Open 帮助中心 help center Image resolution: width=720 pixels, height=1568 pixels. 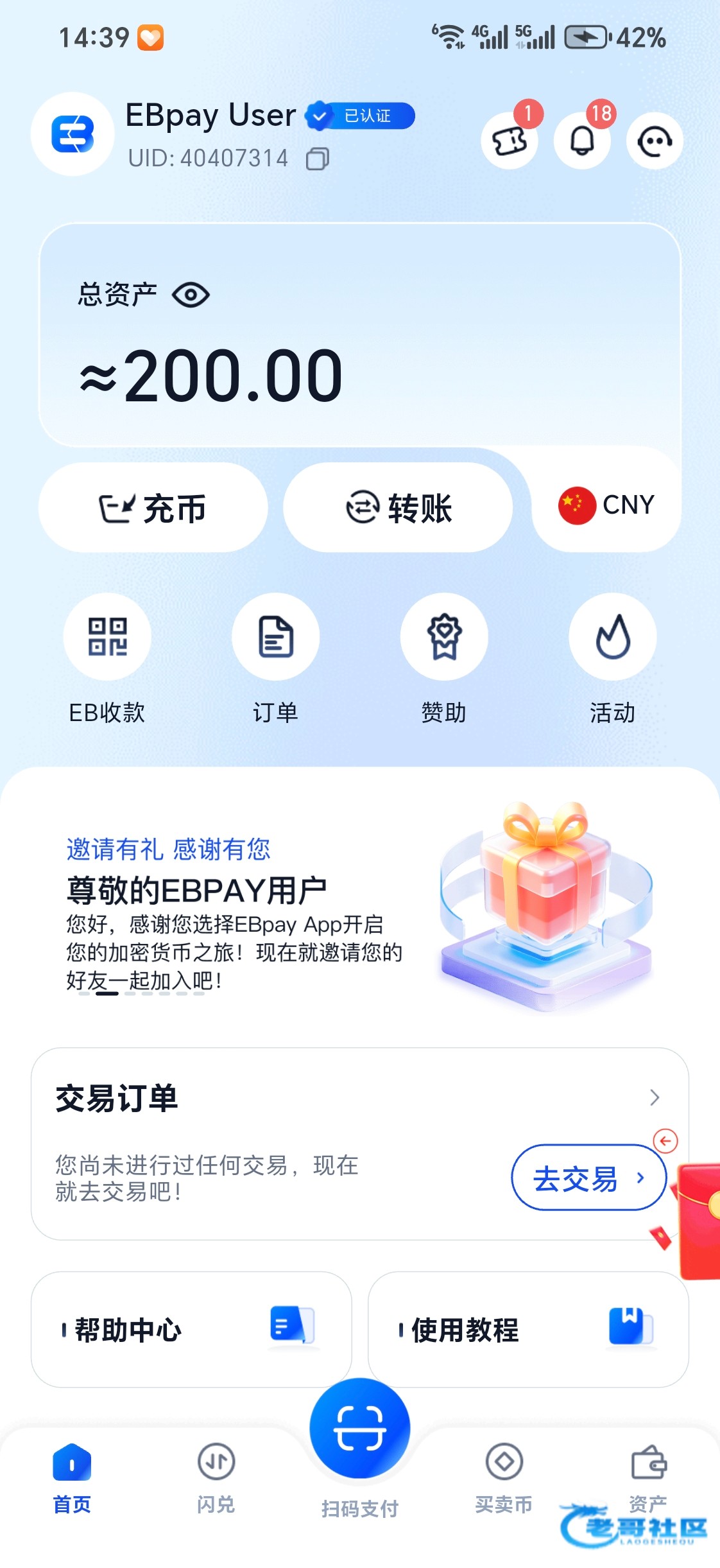click(191, 1330)
